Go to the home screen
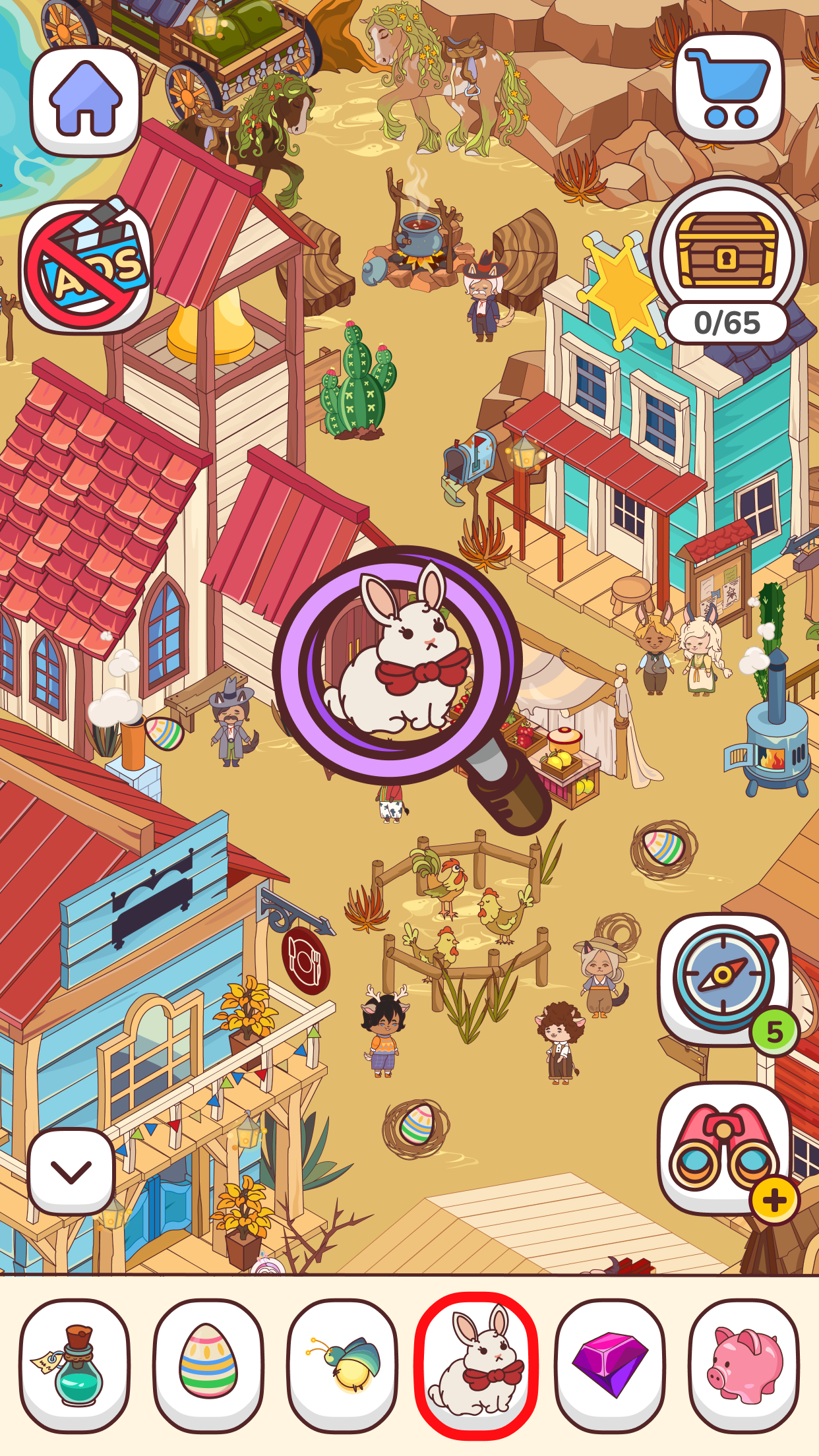Image resolution: width=819 pixels, height=1456 pixels. 86,100
